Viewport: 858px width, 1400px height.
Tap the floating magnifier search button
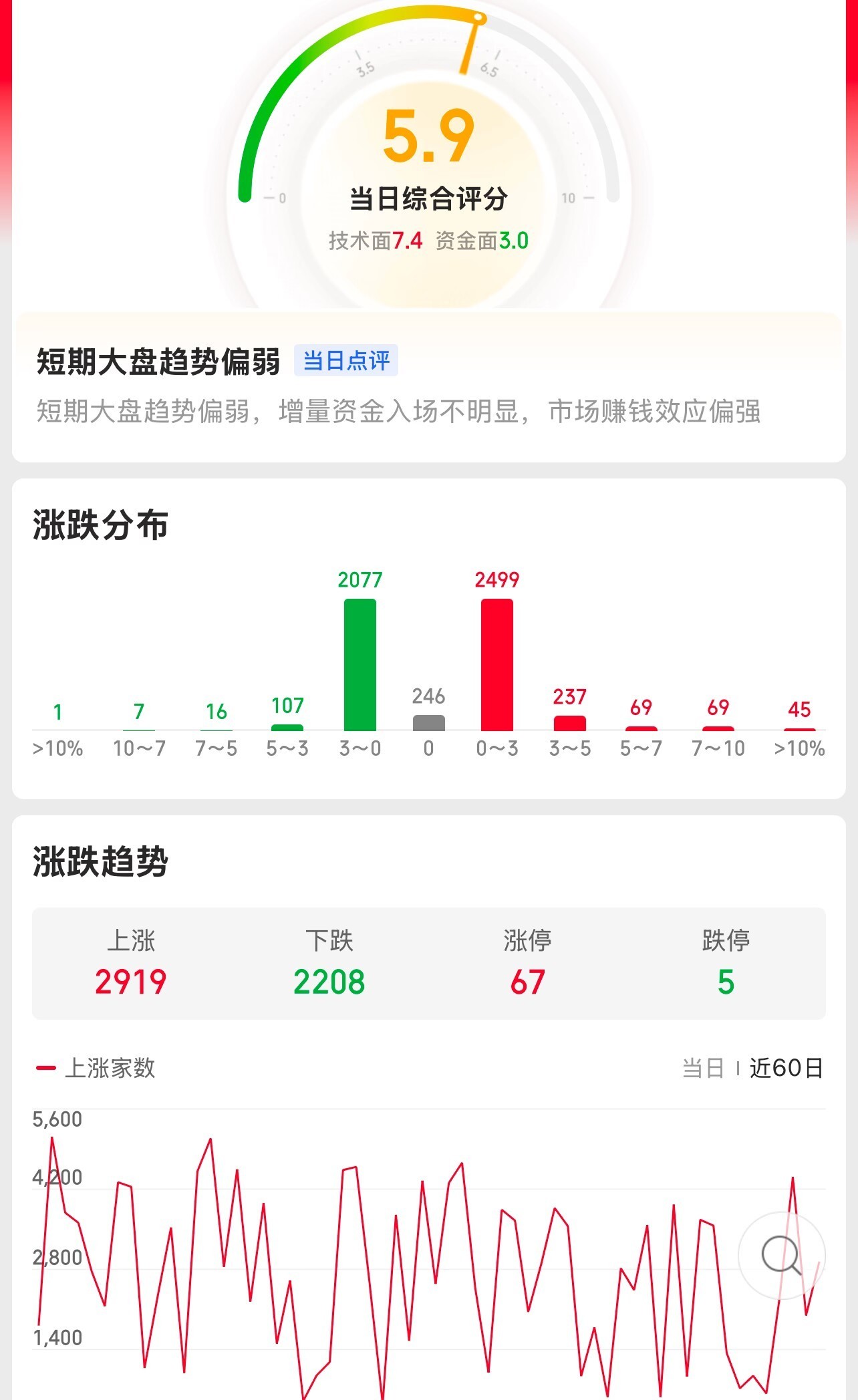[781, 1255]
